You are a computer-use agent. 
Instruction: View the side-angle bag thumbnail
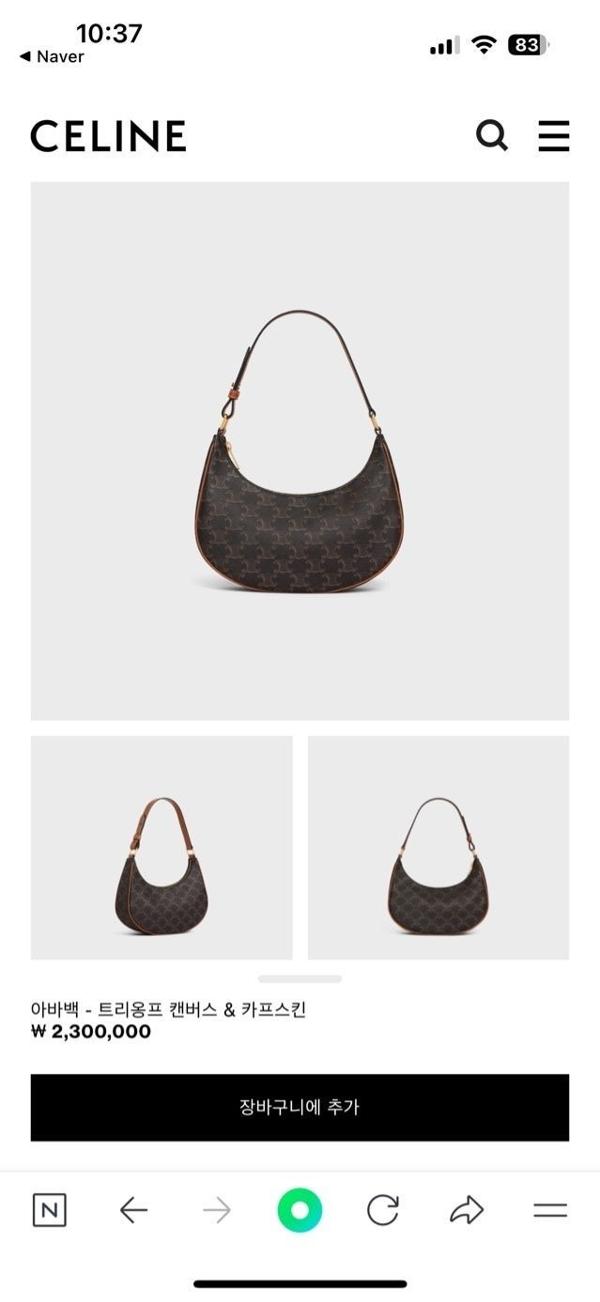(x=161, y=847)
